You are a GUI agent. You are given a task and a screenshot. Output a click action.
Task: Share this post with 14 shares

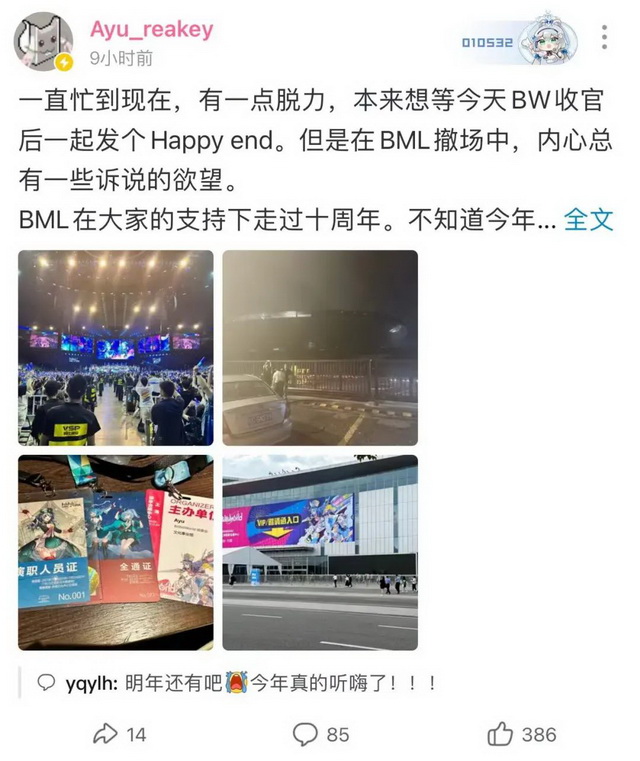point(118,734)
